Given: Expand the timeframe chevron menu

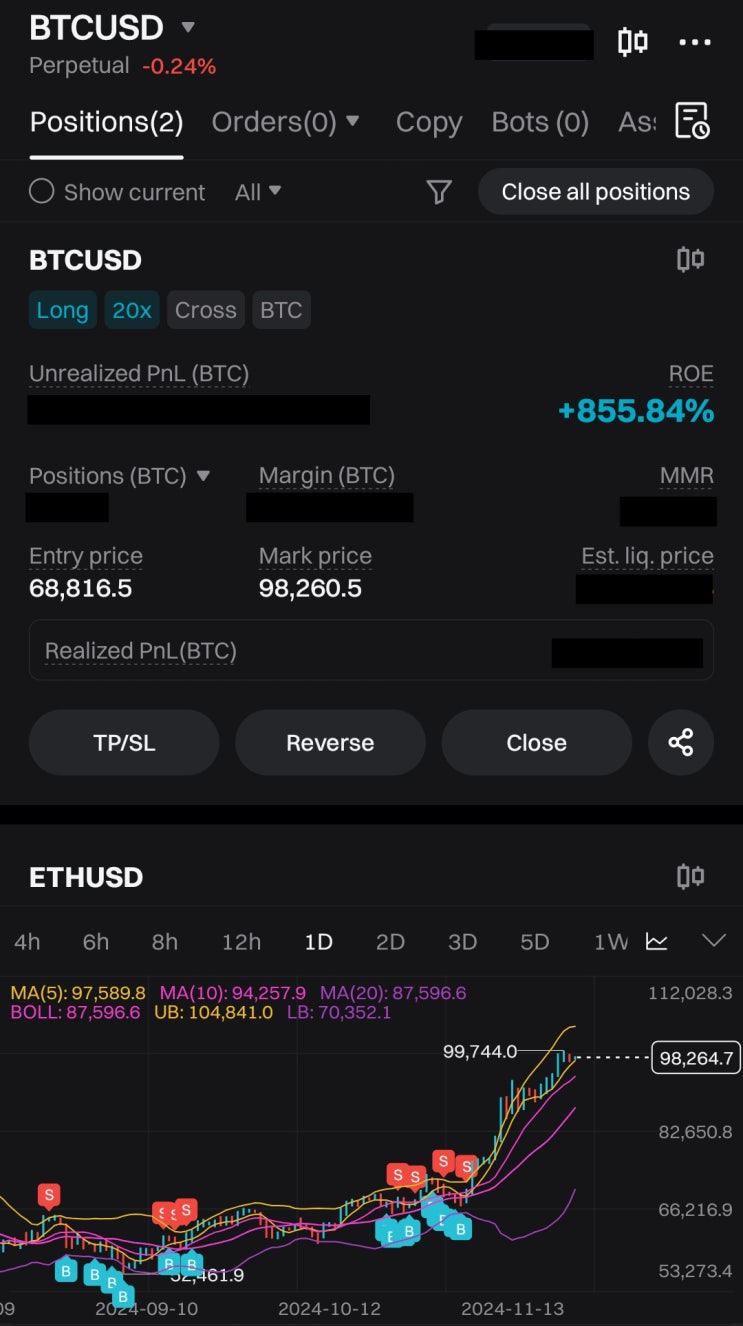Looking at the screenshot, I should coord(713,941).
